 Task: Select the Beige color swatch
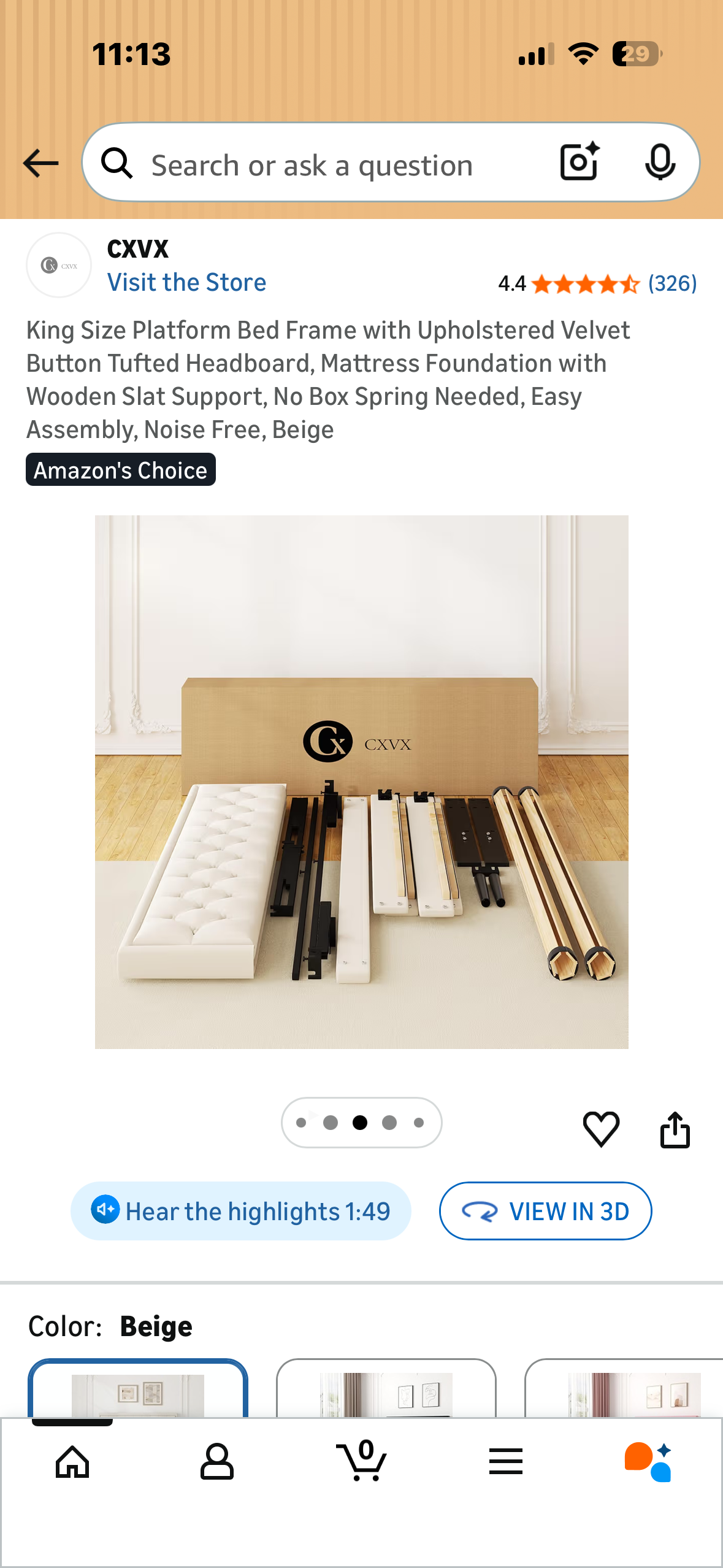tap(138, 1390)
